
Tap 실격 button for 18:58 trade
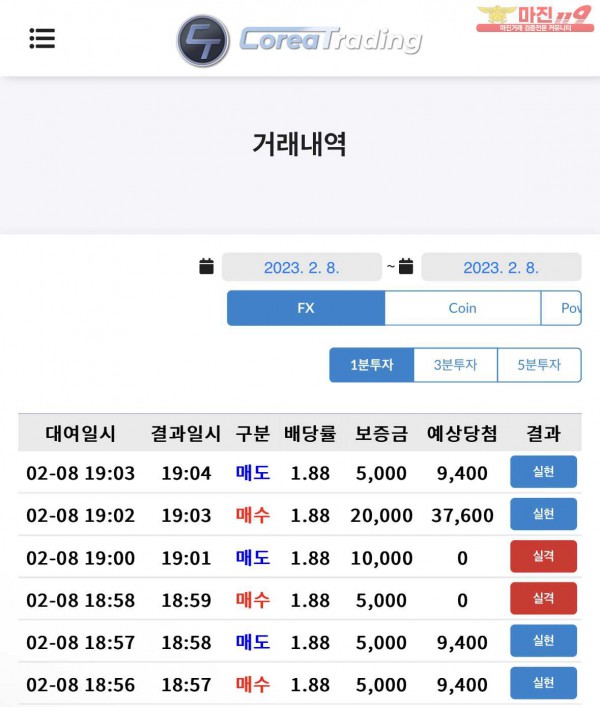coord(543,598)
